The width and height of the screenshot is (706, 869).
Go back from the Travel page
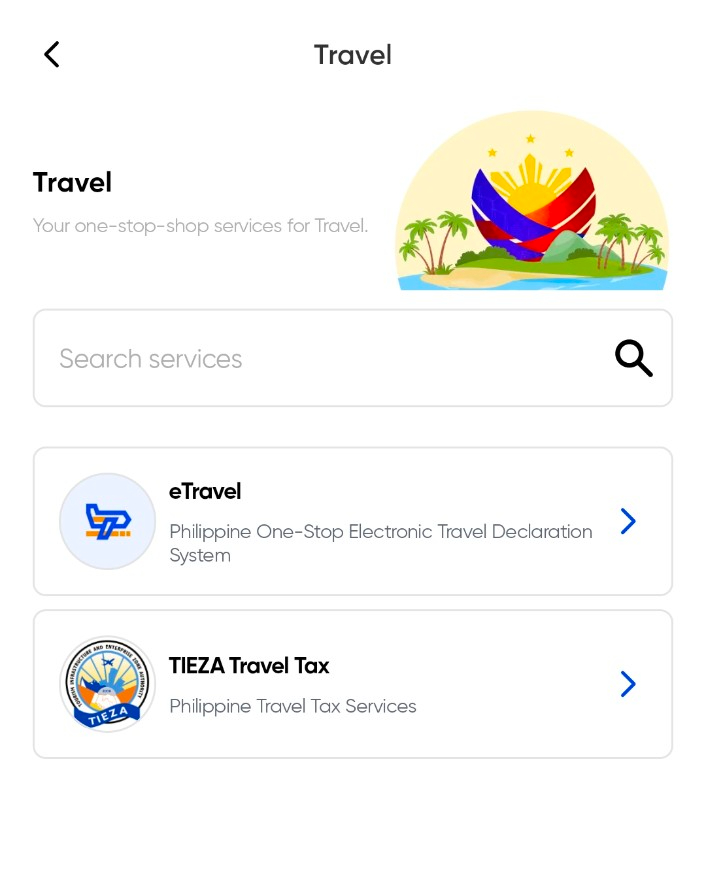52,54
